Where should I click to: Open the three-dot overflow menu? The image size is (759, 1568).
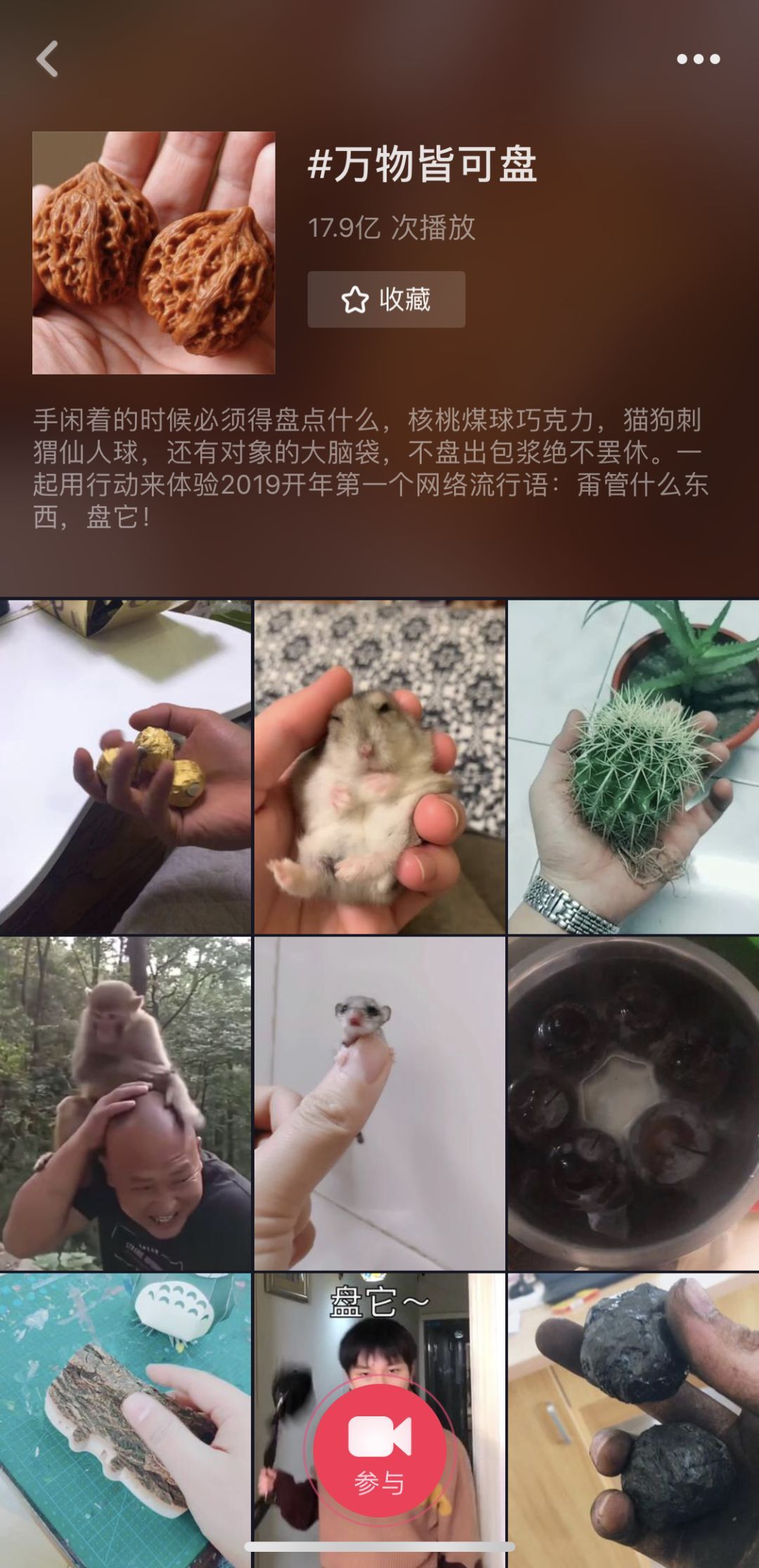[x=698, y=59]
